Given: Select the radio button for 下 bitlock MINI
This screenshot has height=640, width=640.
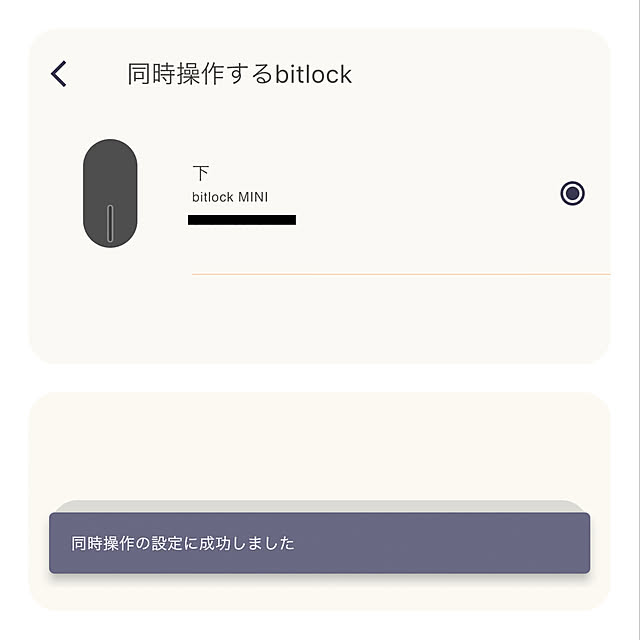Looking at the screenshot, I should 572,193.
